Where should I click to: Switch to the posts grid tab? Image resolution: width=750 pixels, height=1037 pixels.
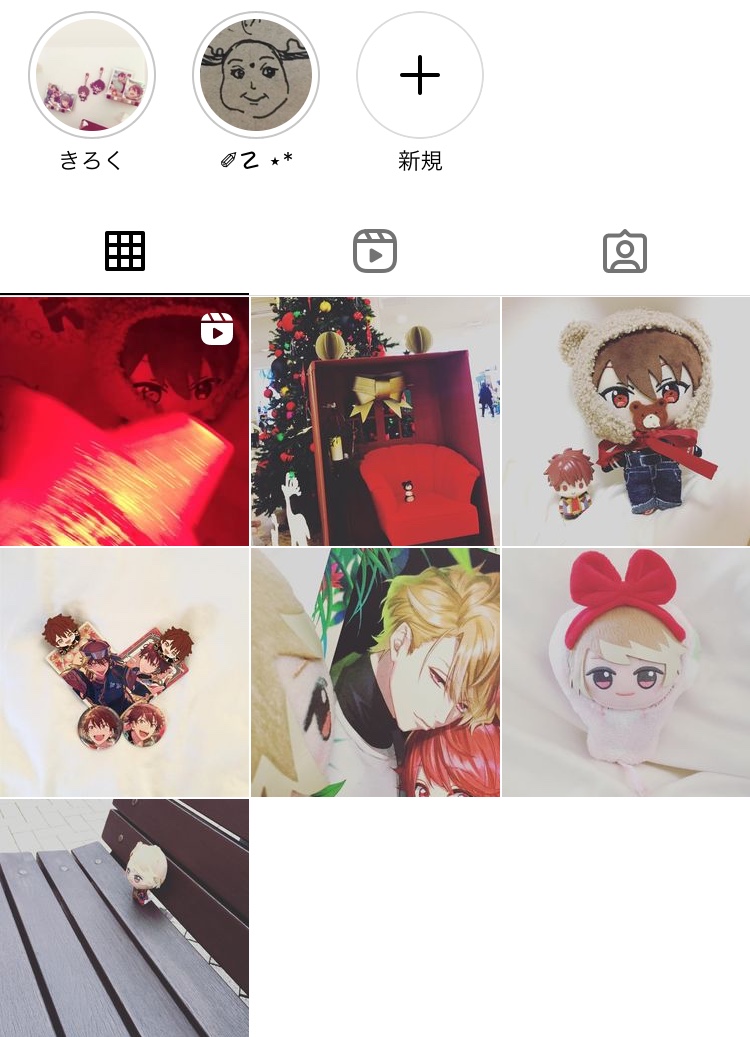[x=125, y=251]
